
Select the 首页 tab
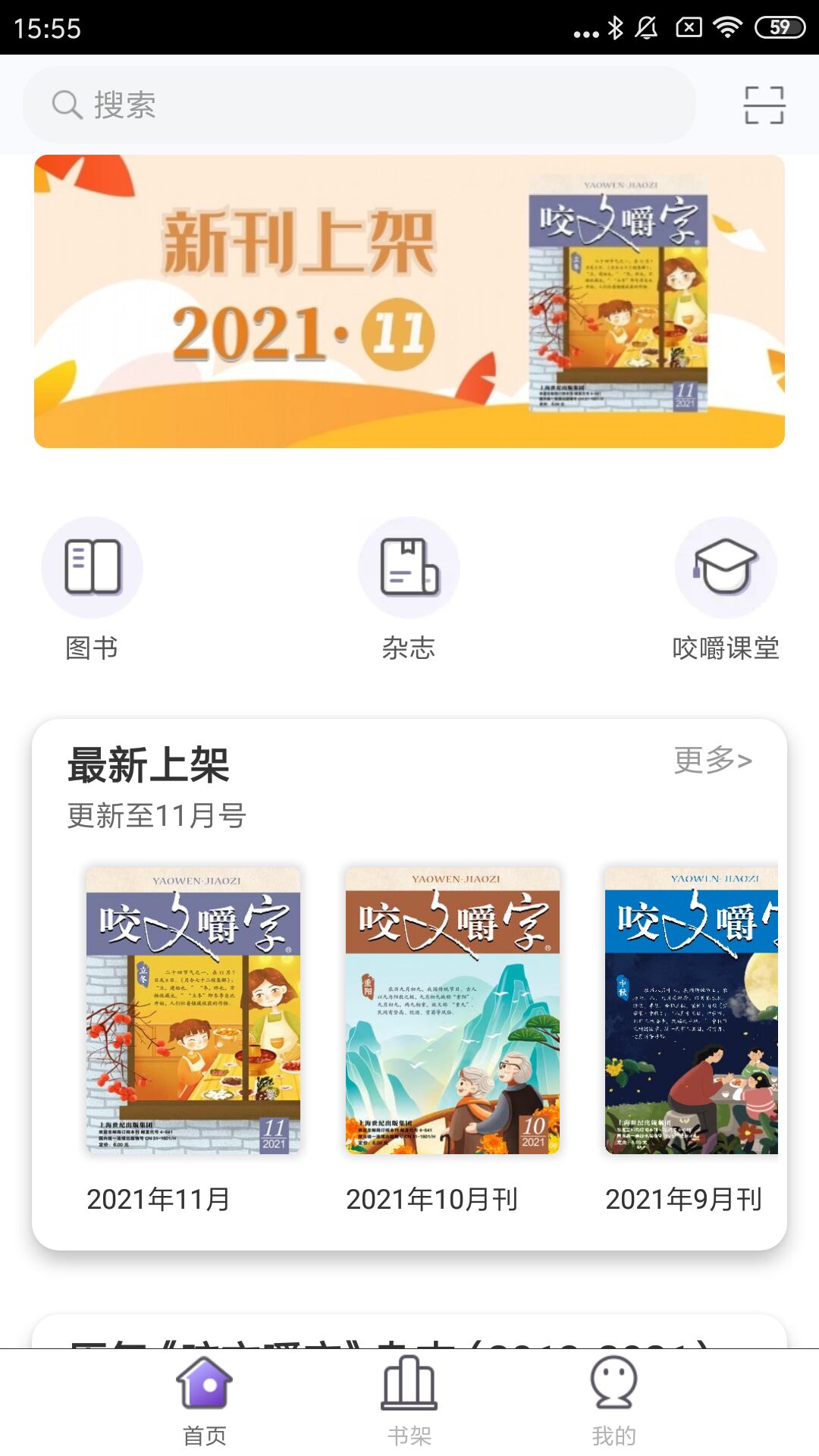(205, 1402)
